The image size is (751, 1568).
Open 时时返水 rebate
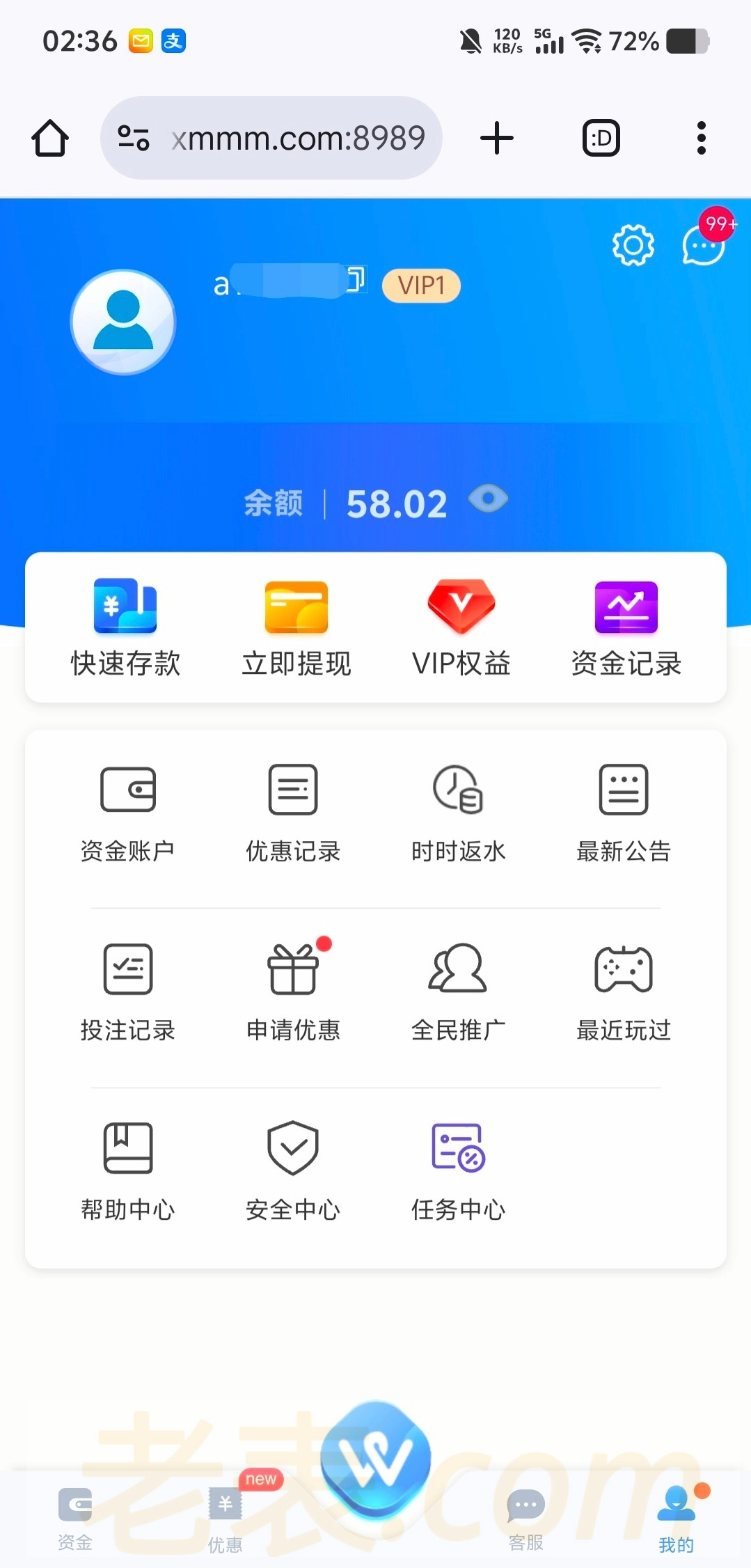(x=458, y=813)
